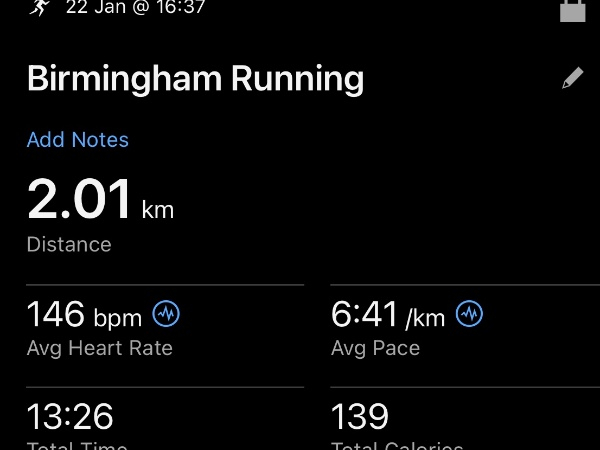Screen dimensions: 600x450
Task: Tap the Add Notes link
Action: click(78, 140)
